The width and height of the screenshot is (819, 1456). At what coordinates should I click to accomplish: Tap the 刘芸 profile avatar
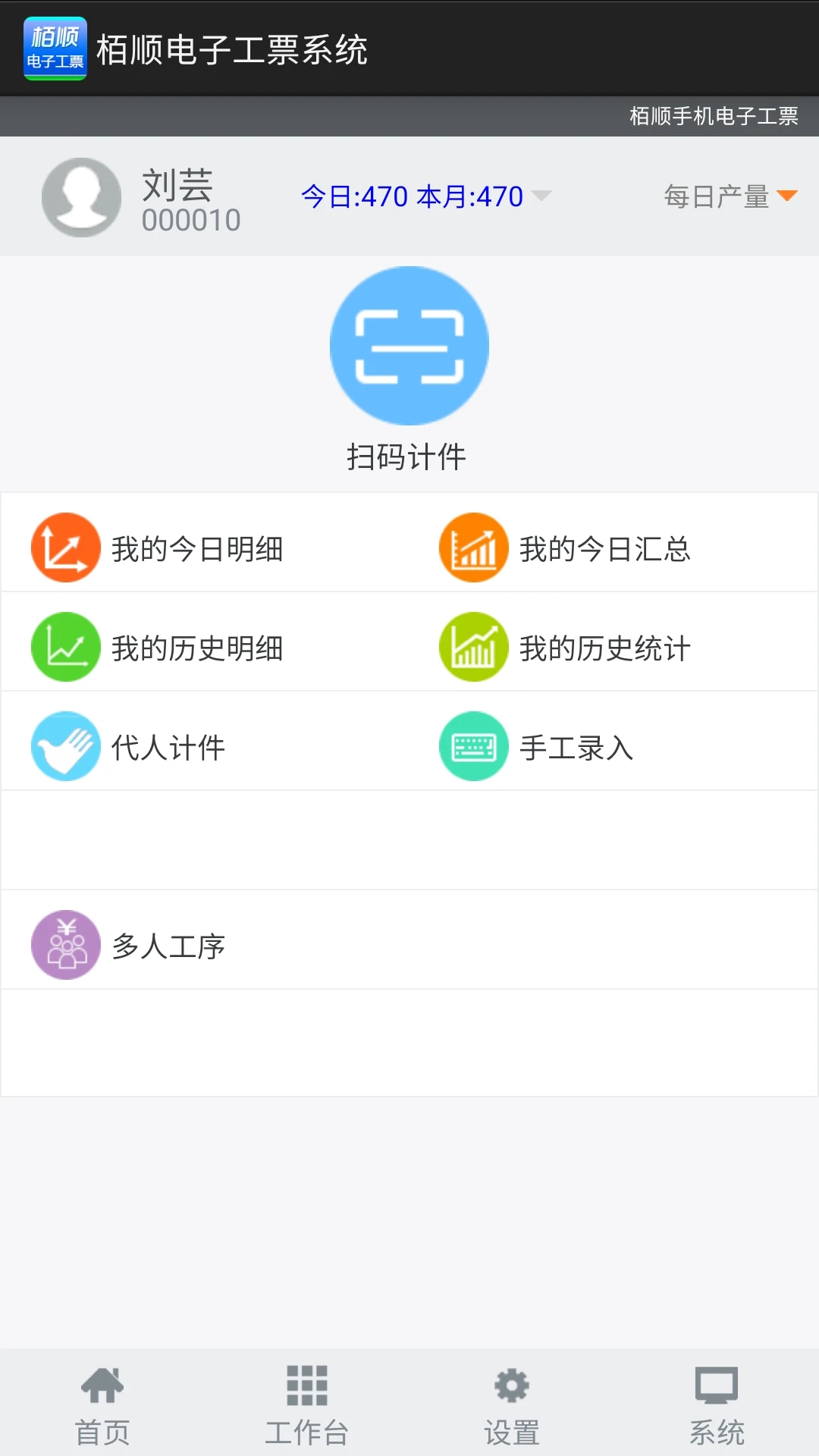point(81,196)
